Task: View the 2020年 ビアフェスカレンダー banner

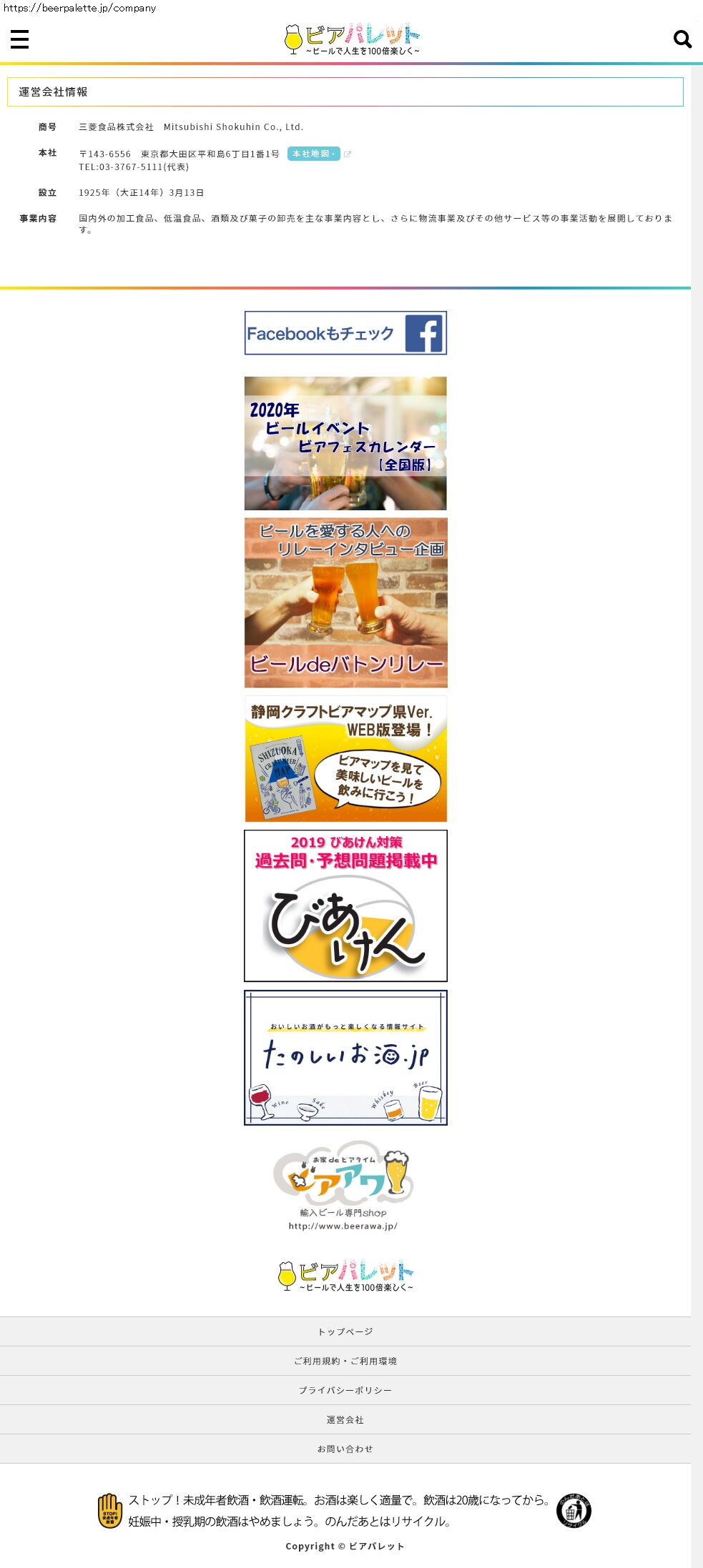Action: [x=345, y=443]
